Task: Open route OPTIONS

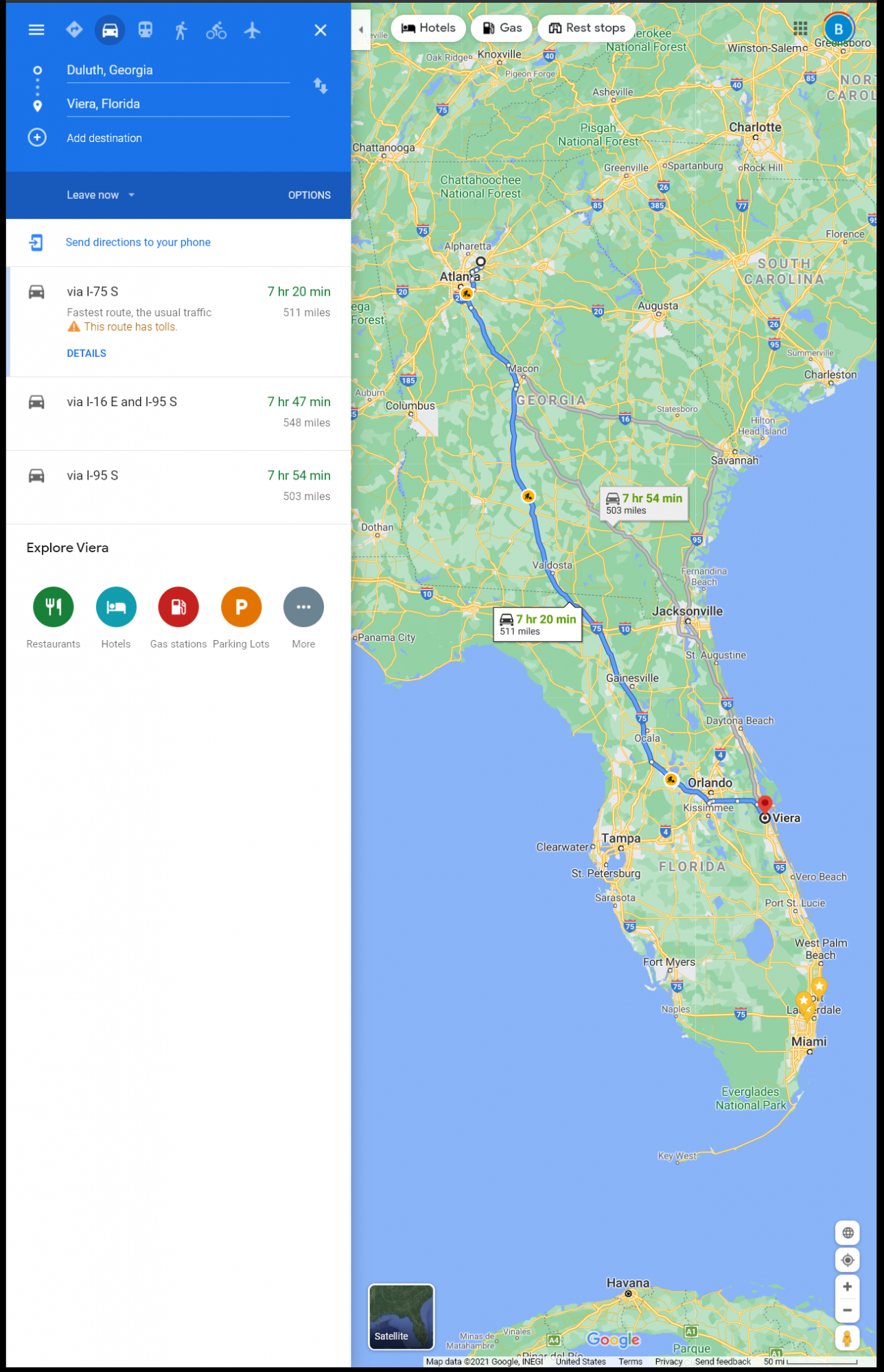Action: pyautogui.click(x=309, y=196)
